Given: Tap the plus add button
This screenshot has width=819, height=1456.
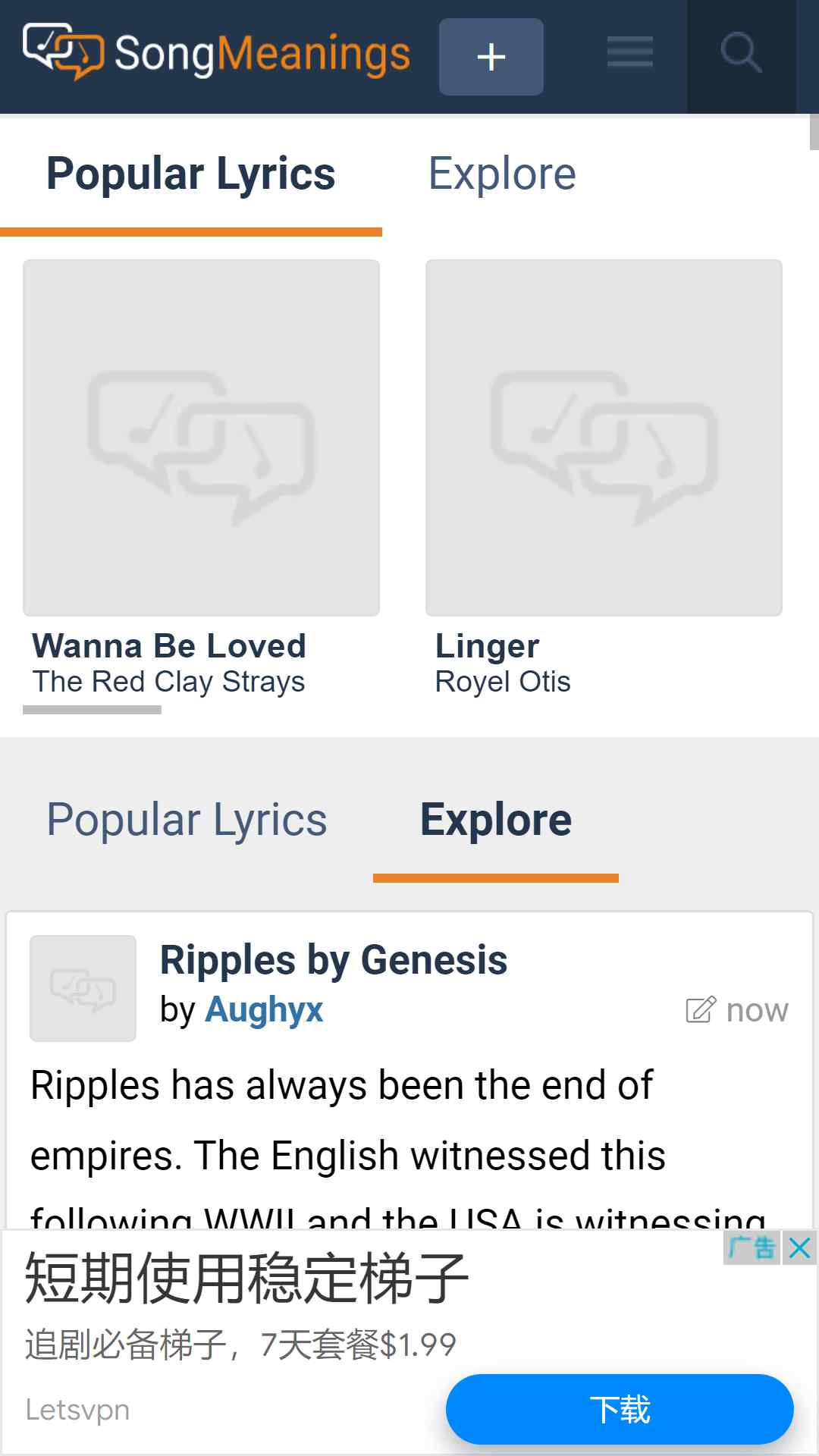Looking at the screenshot, I should point(491,57).
